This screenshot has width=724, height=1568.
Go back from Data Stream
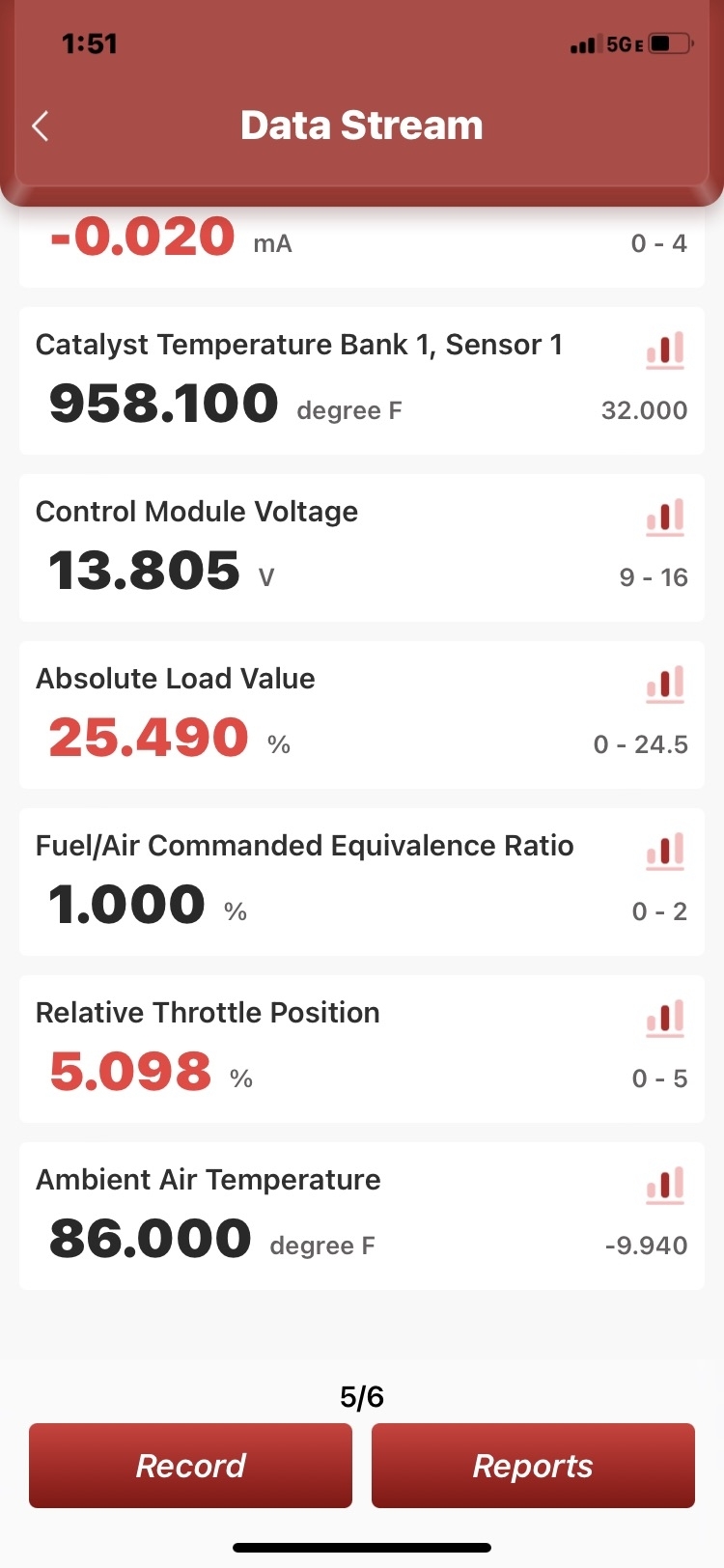pyautogui.click(x=41, y=126)
